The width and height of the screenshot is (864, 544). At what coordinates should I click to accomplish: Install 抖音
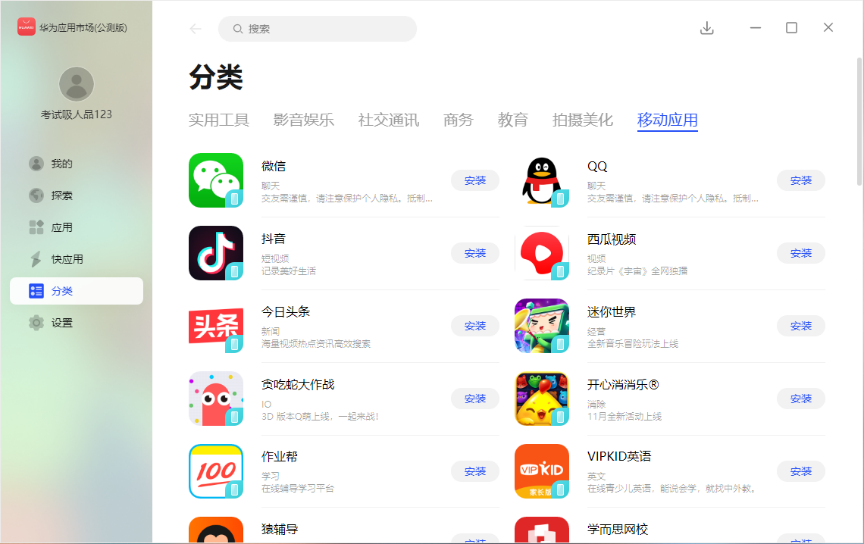click(x=475, y=253)
